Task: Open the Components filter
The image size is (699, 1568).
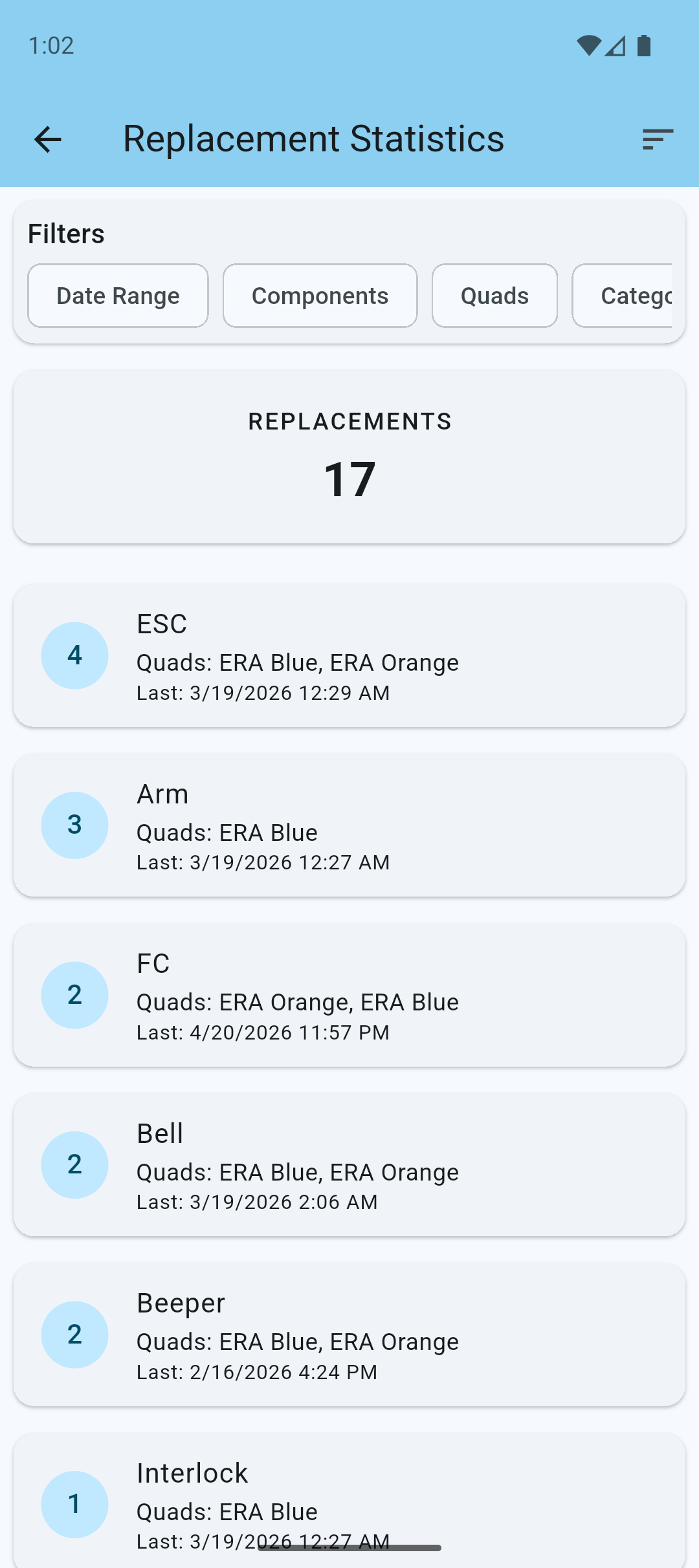Action: (x=320, y=295)
